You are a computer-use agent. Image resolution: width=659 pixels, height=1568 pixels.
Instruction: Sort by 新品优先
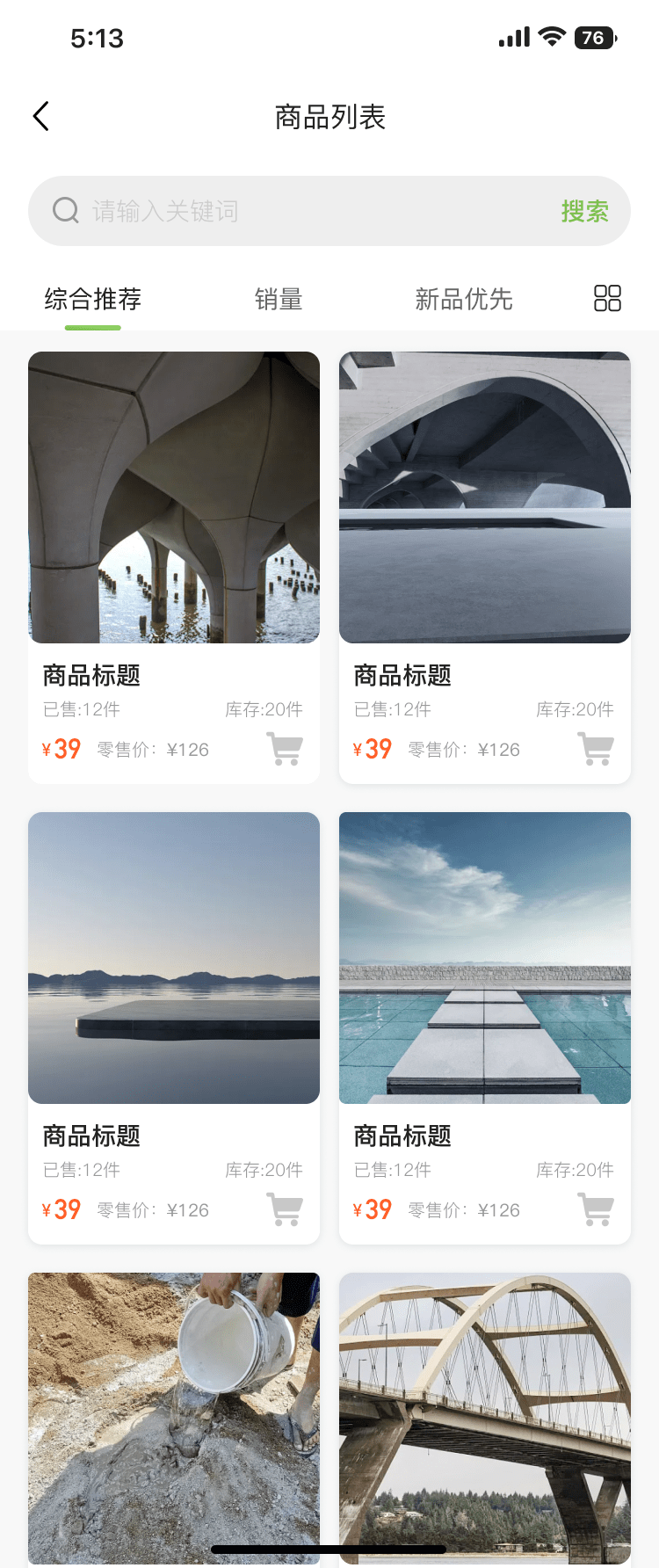[x=463, y=300]
